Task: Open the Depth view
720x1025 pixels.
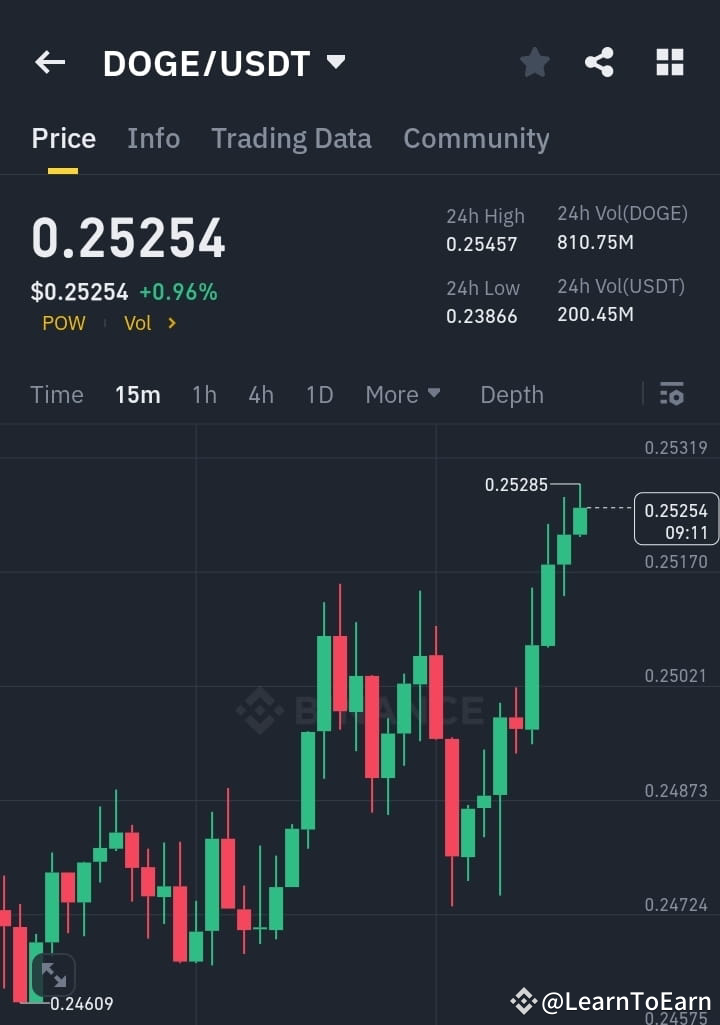Action: pyautogui.click(x=511, y=394)
